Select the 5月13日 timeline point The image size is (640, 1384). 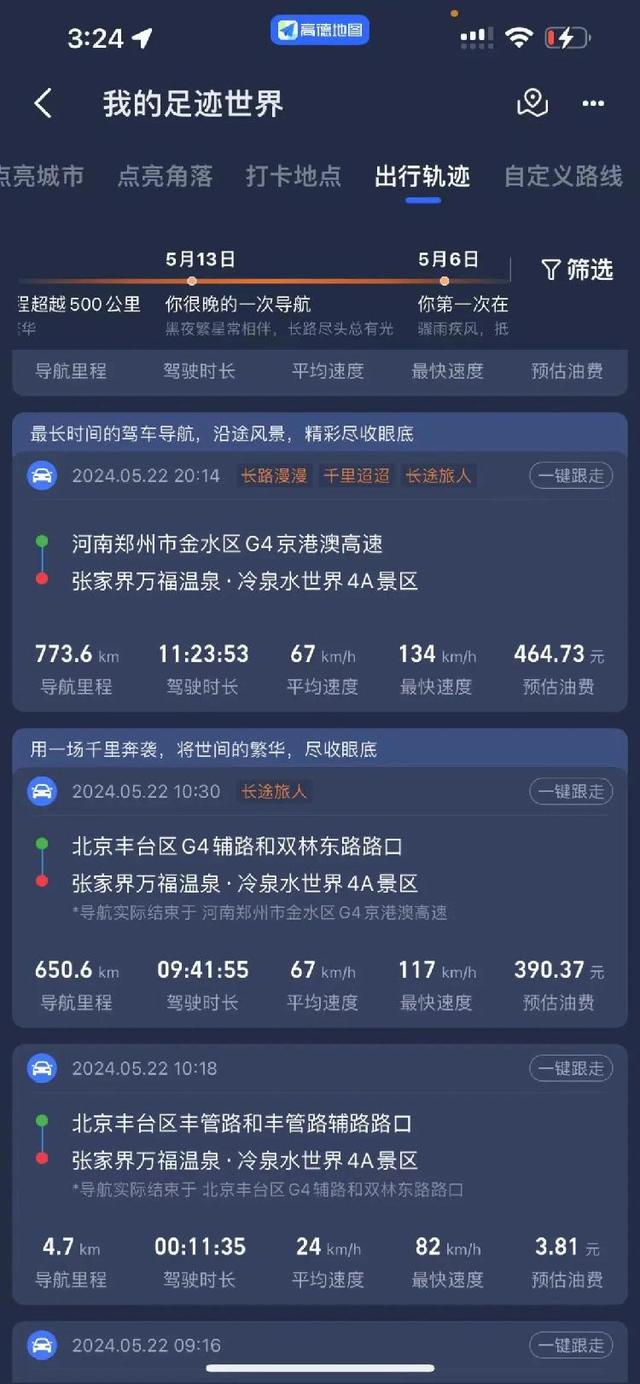tap(191, 281)
